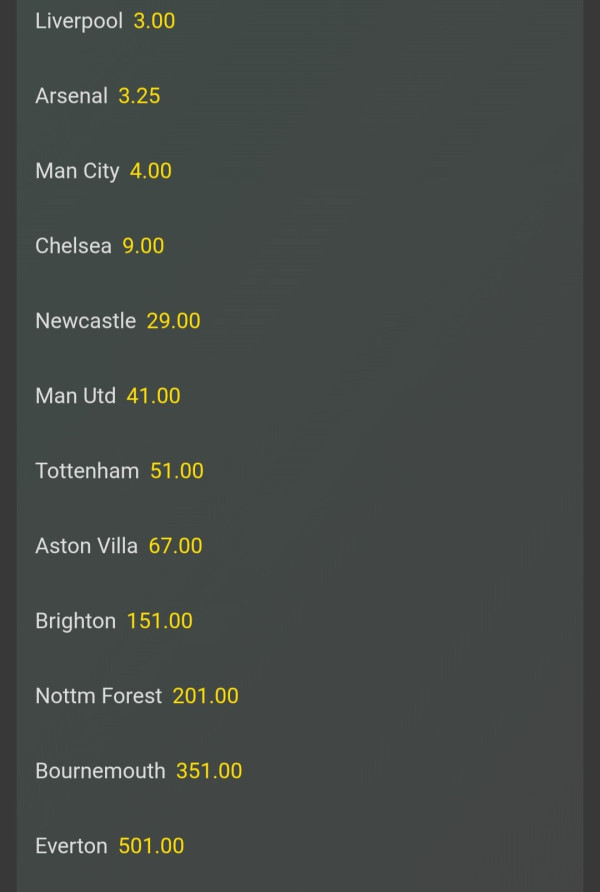Add Brighton 151.00 to betslip
The image size is (600, 892).
pyautogui.click(x=114, y=621)
